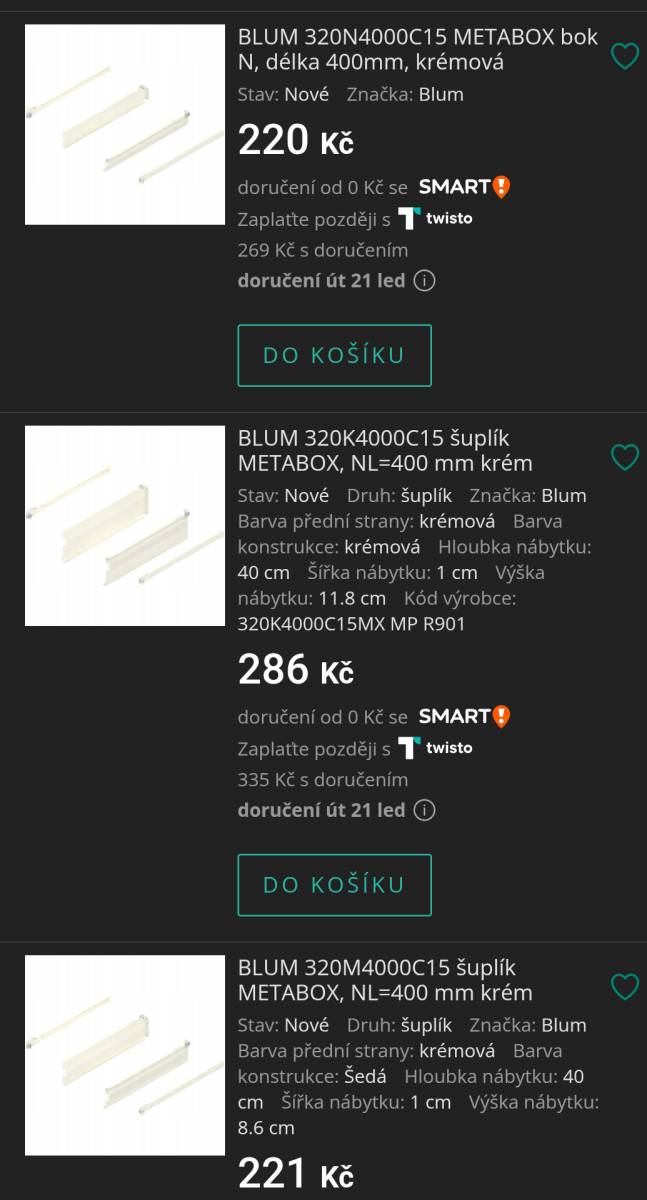Add the 286 Kč šuplík to cart
Screen dimensions: 647x1200
(x=335, y=885)
